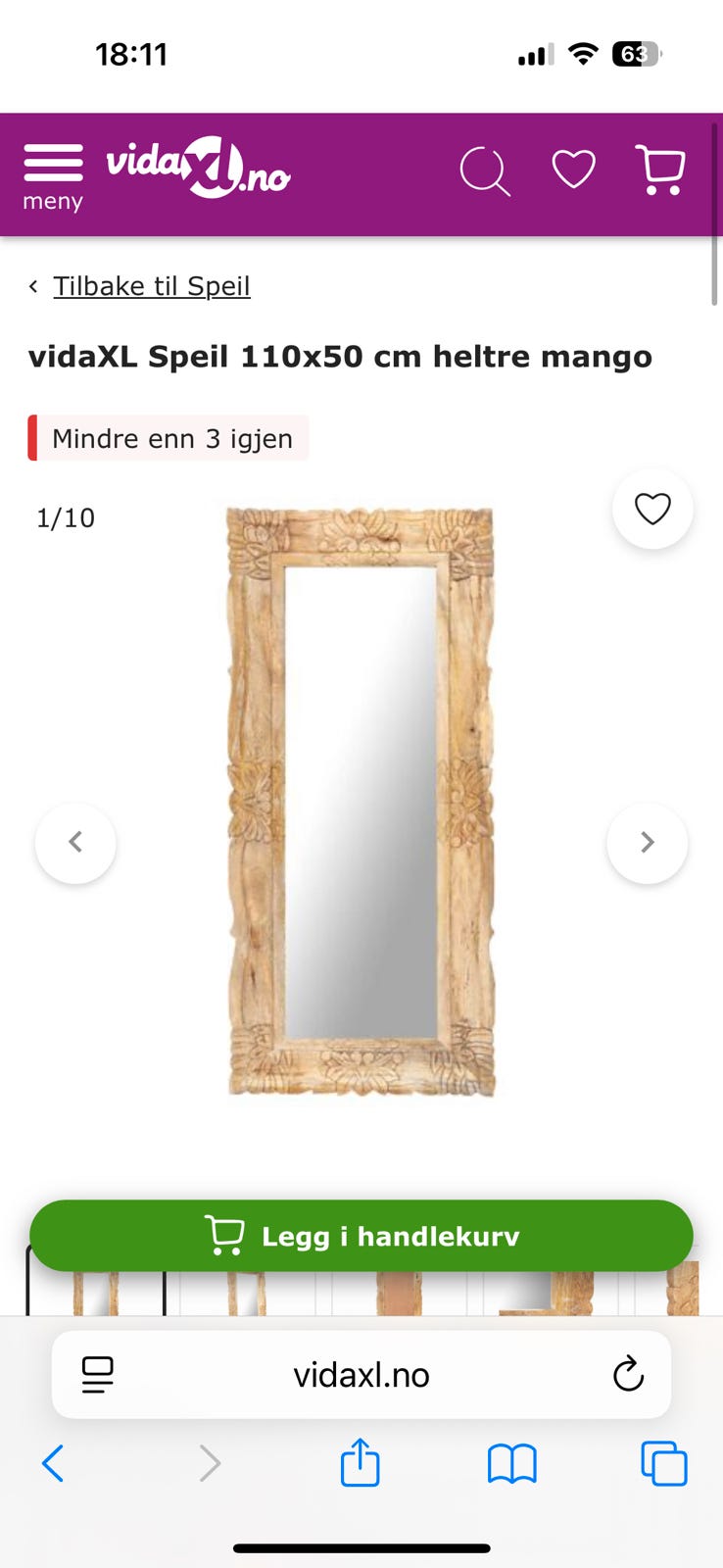This screenshot has width=723, height=1568.
Task: Tap the 1/10 image counter
Action: tap(65, 517)
